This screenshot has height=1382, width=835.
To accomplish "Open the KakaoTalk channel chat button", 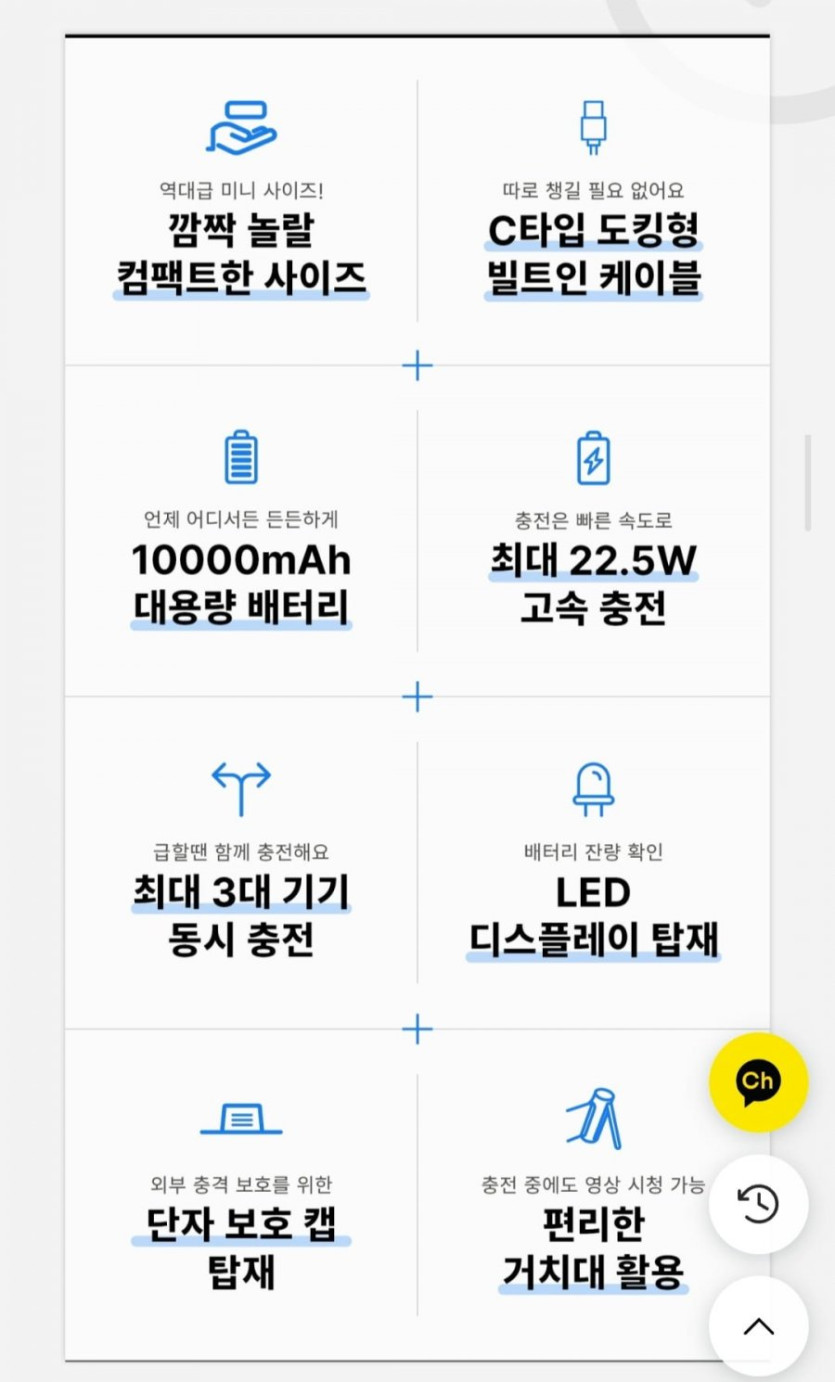I will (x=758, y=1082).
